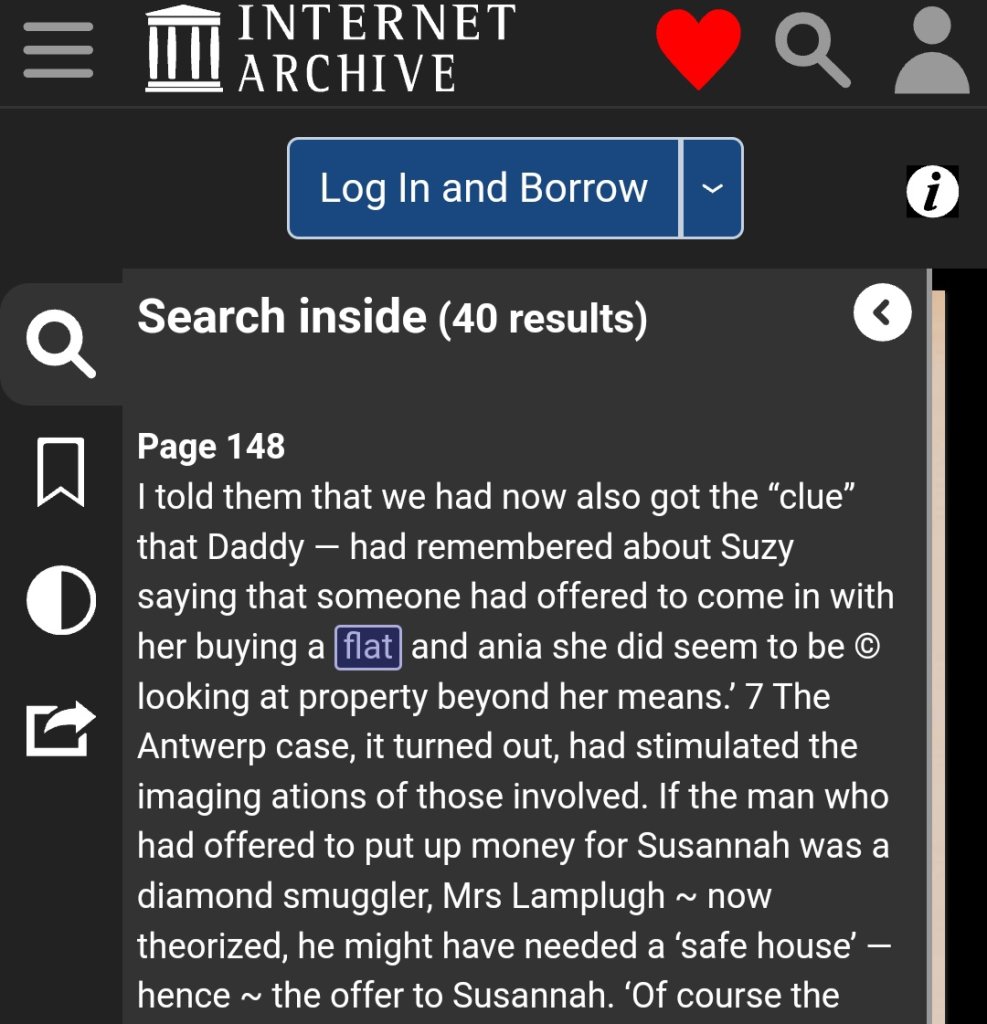Tap Log In and Borrow button
987x1024 pixels.
483,188
